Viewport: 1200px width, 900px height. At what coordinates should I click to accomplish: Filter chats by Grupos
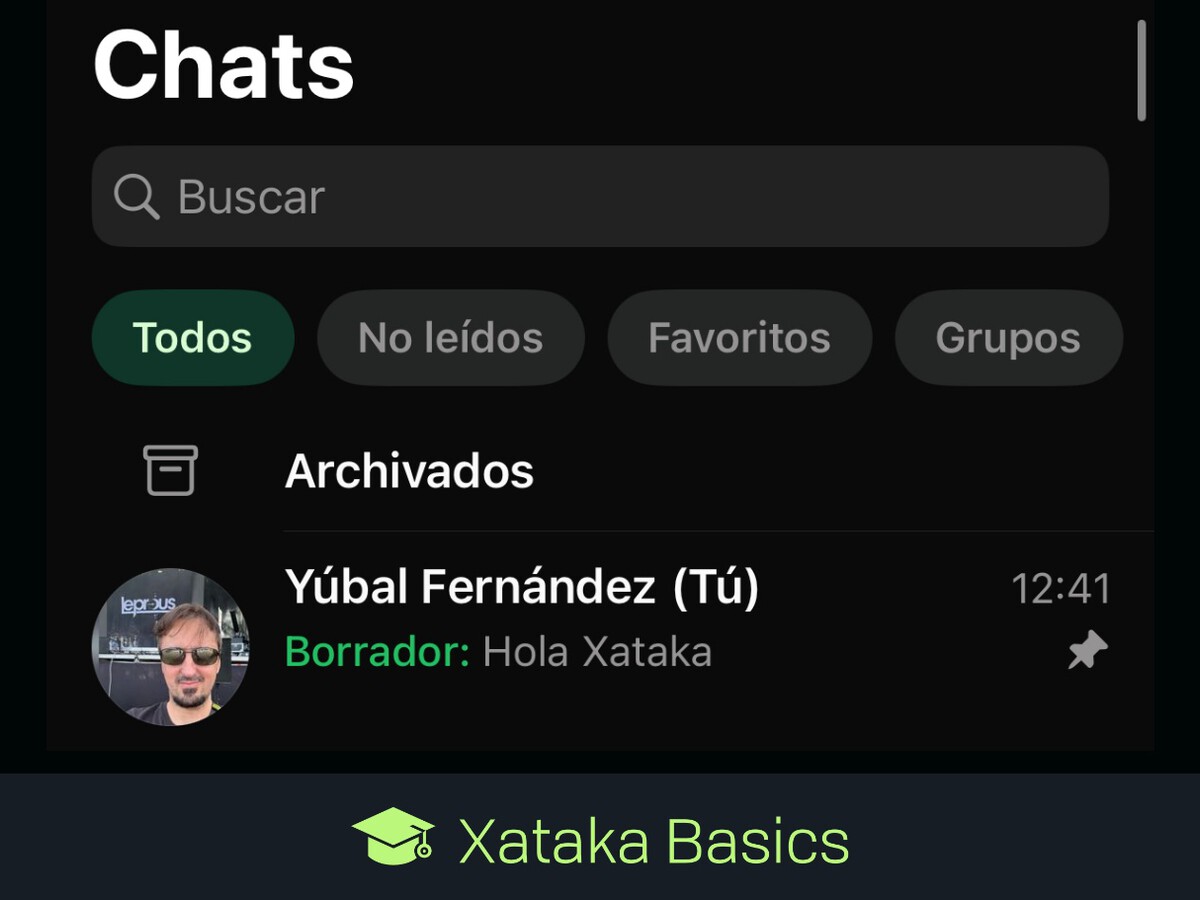tap(1007, 338)
